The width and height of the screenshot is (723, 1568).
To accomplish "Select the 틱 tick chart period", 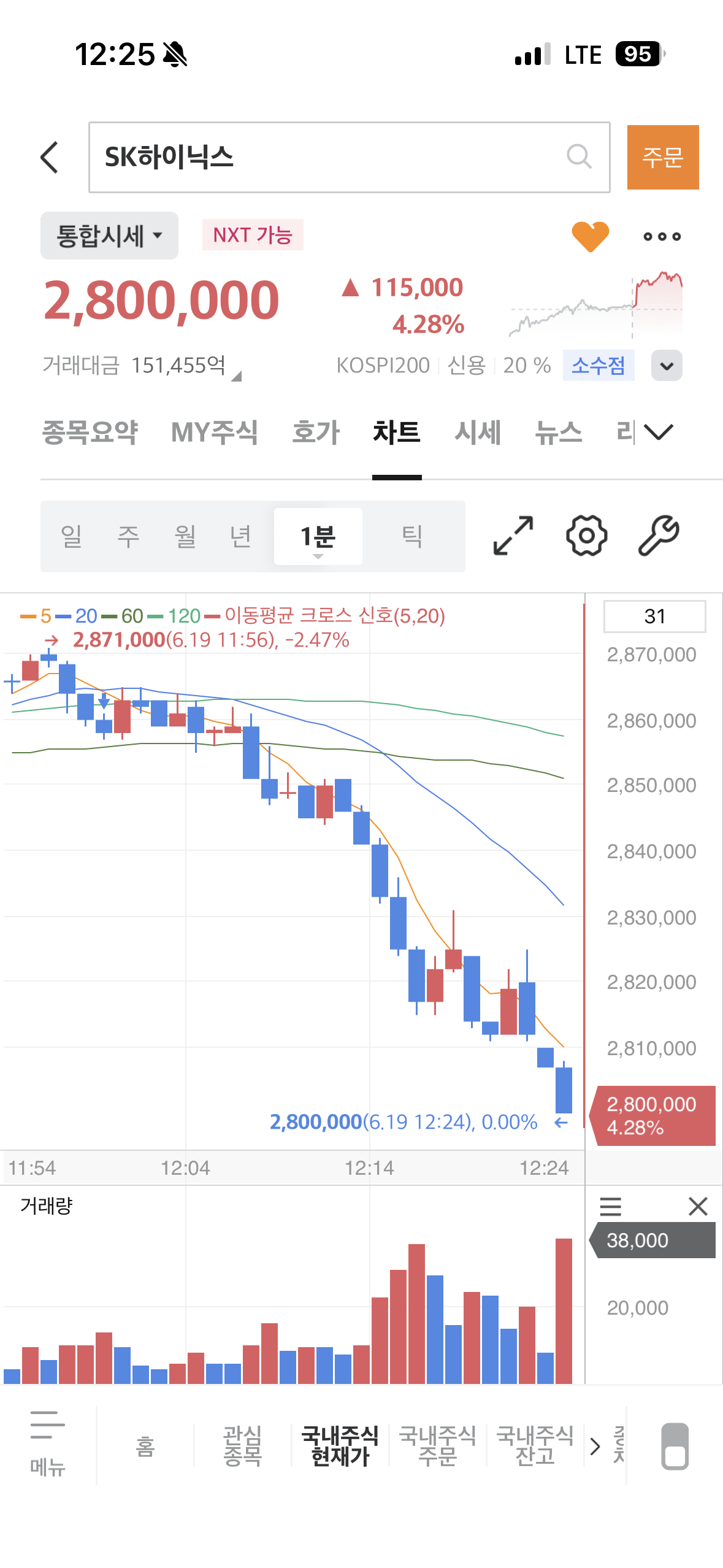I will (x=411, y=536).
